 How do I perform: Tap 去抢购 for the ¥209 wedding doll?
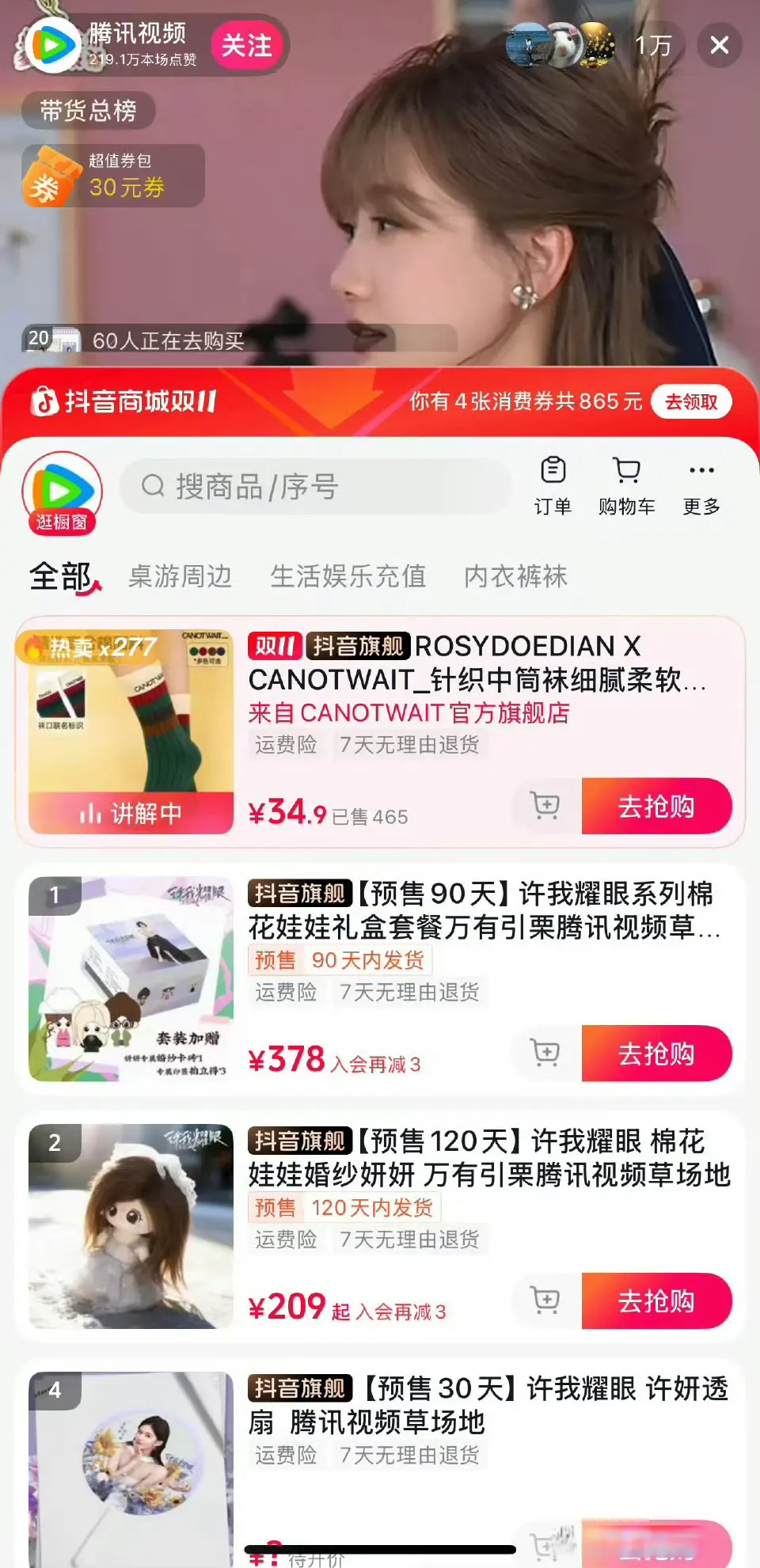656,1300
